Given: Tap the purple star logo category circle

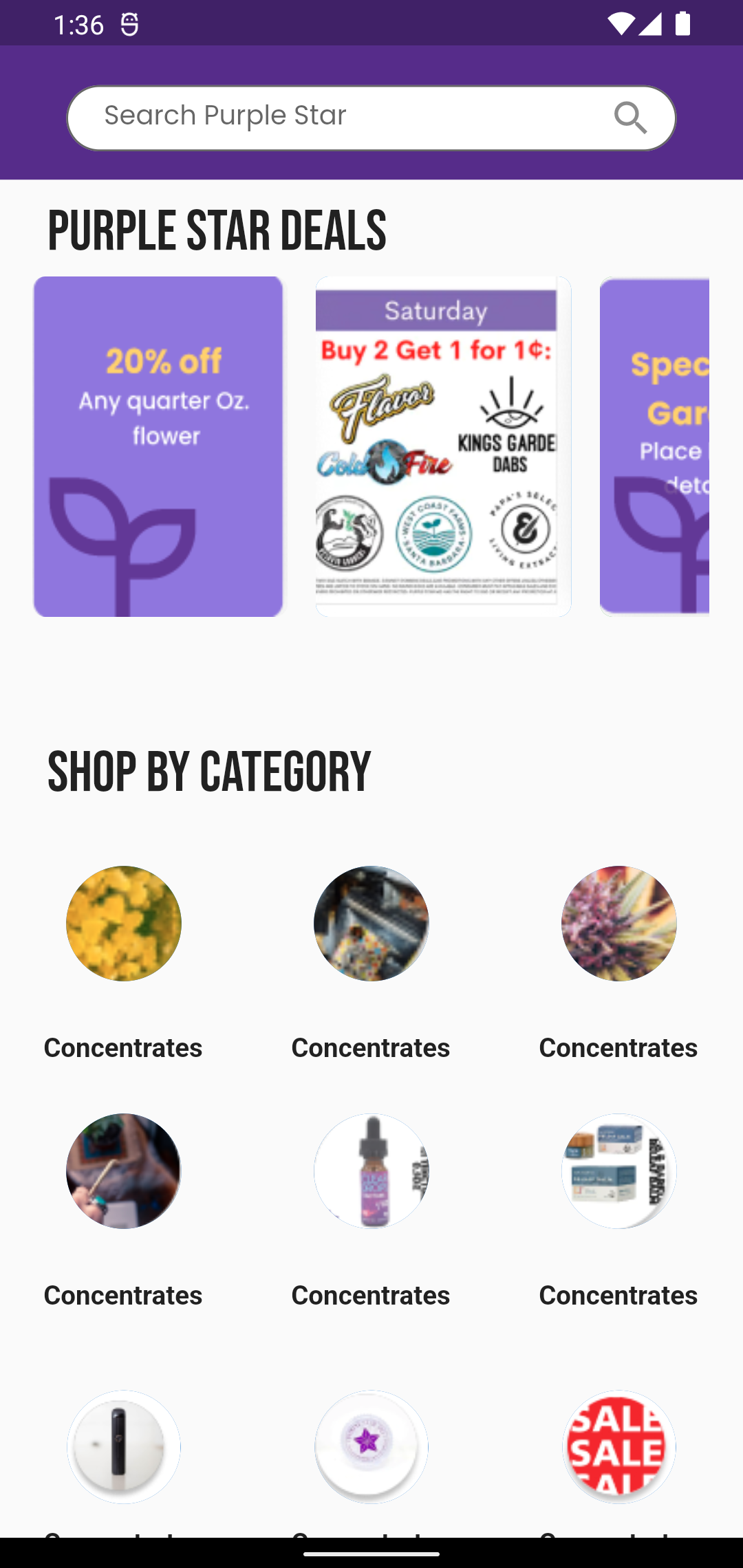Looking at the screenshot, I should tap(371, 1446).
